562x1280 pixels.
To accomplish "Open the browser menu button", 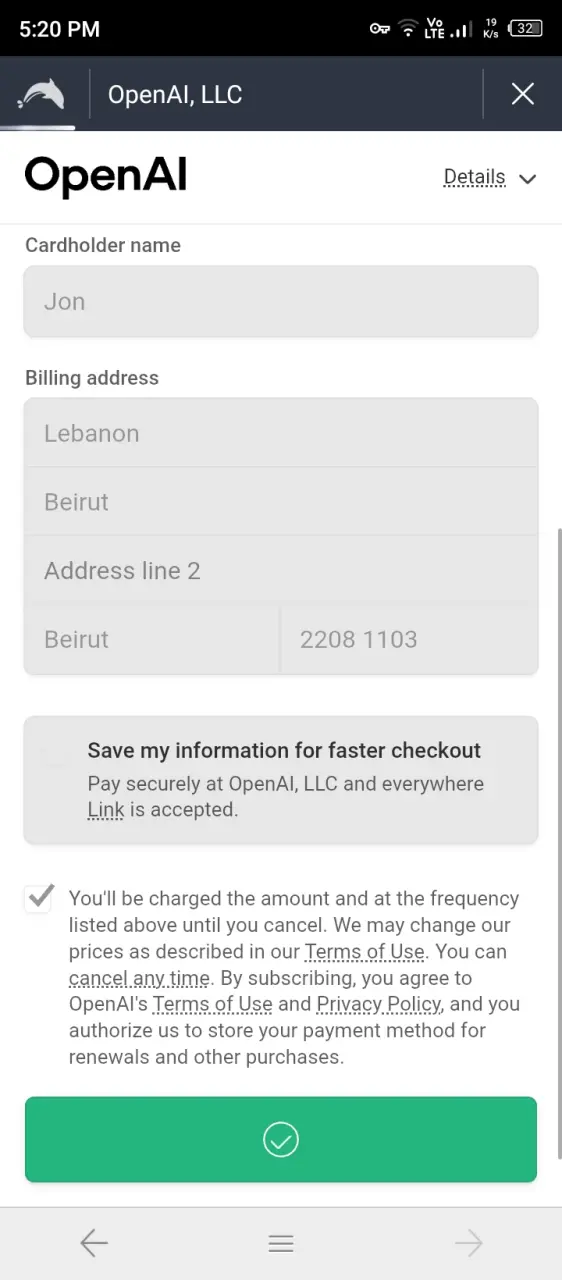I will [281, 1243].
